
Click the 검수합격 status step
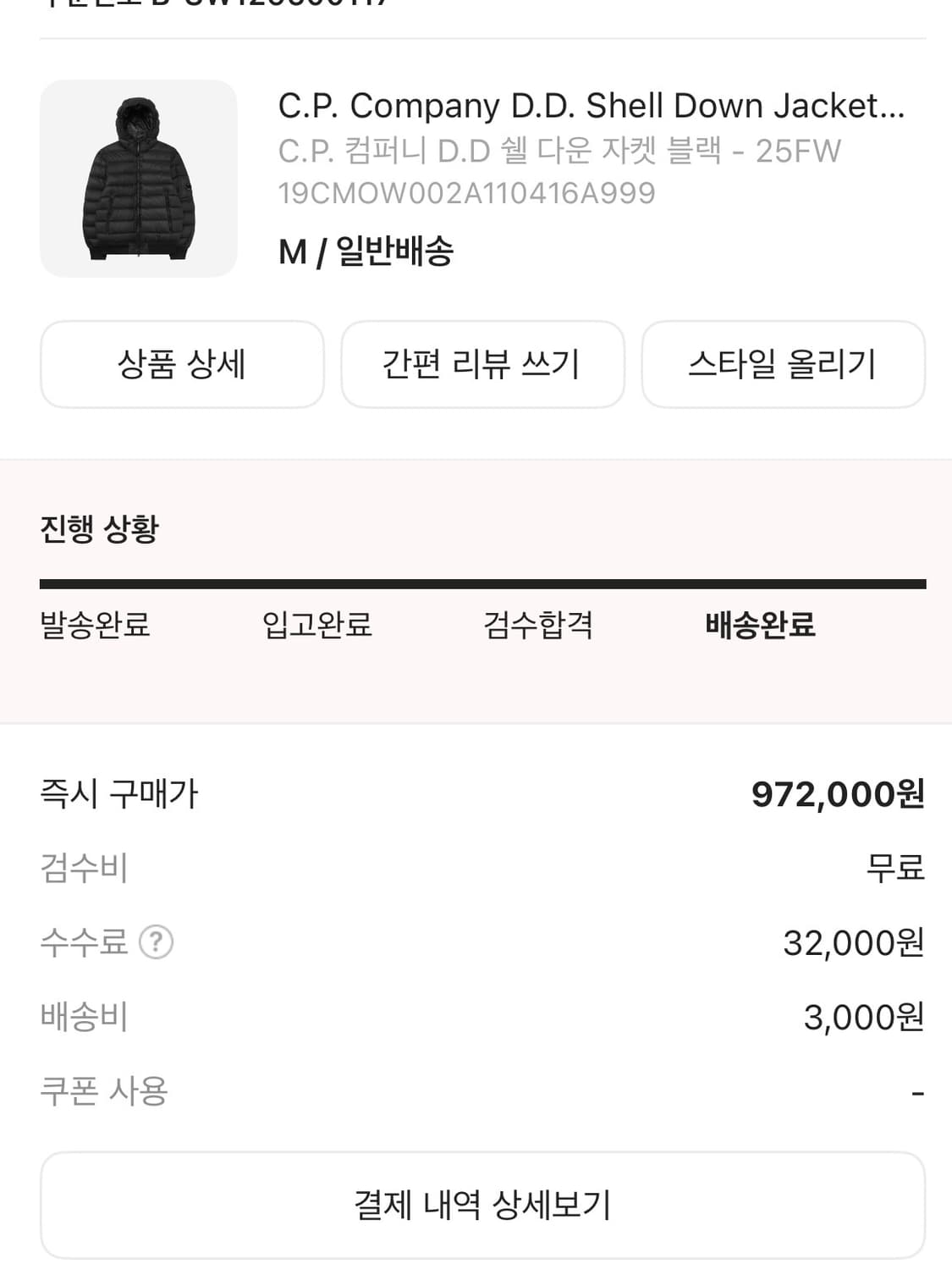pyautogui.click(x=539, y=626)
